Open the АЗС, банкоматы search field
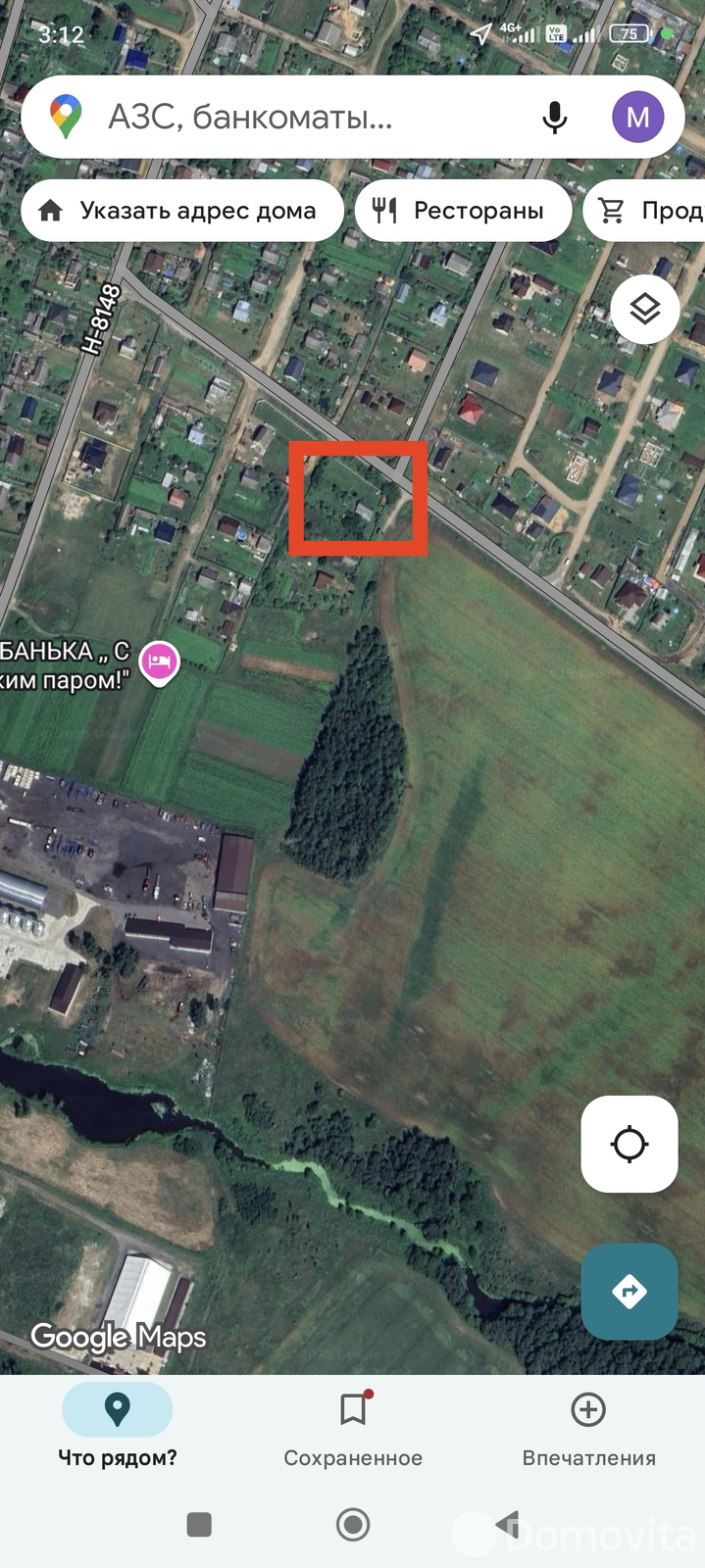The height and width of the screenshot is (1568, 705). tap(294, 118)
